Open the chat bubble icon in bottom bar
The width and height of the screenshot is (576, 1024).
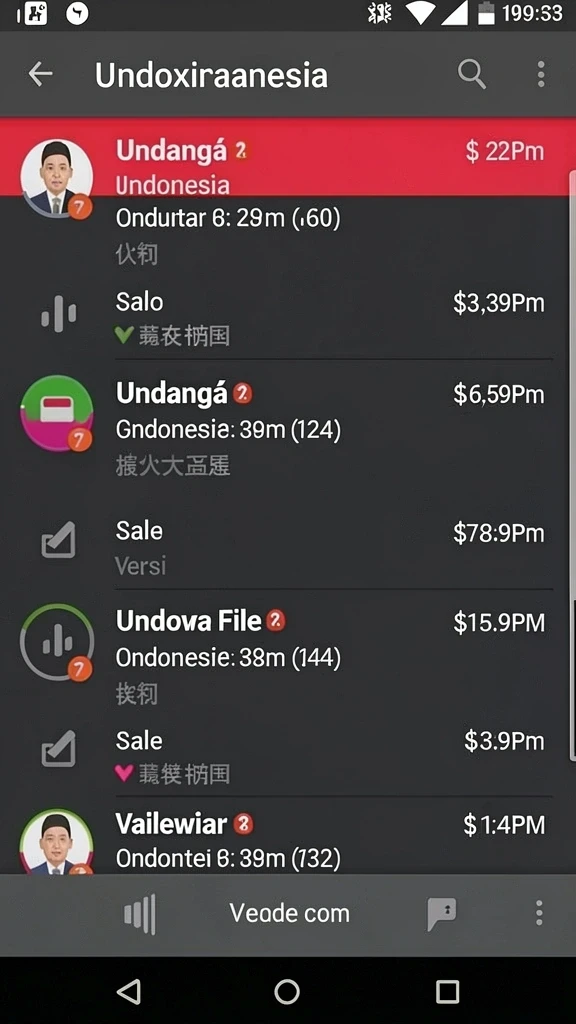[x=441, y=913]
